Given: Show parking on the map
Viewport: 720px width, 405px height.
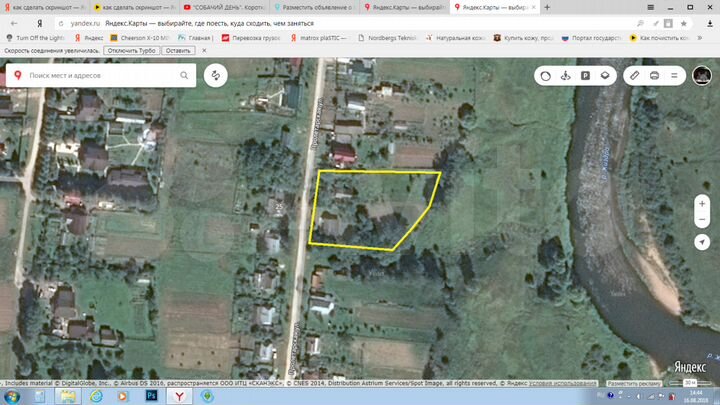Looking at the screenshot, I should click(x=585, y=75).
